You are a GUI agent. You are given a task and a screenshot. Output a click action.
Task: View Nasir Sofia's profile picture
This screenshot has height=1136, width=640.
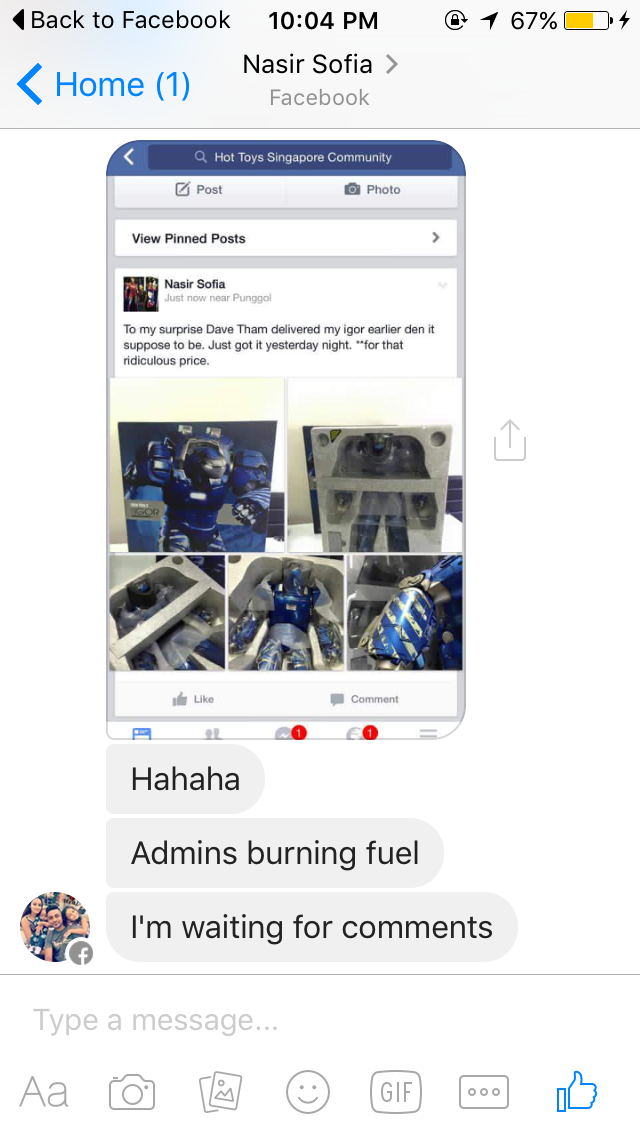click(55, 927)
